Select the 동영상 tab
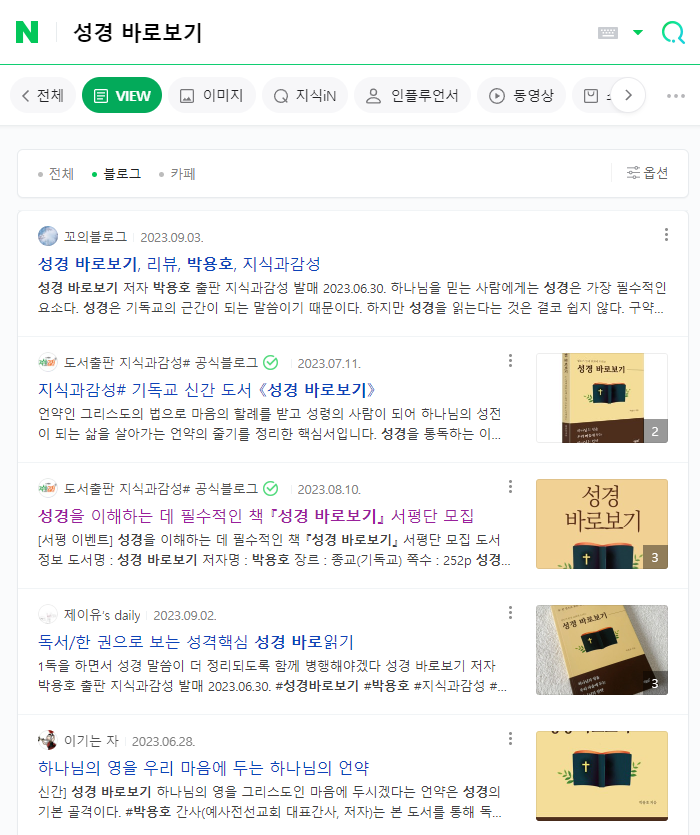This screenshot has width=700, height=835. [x=521, y=96]
